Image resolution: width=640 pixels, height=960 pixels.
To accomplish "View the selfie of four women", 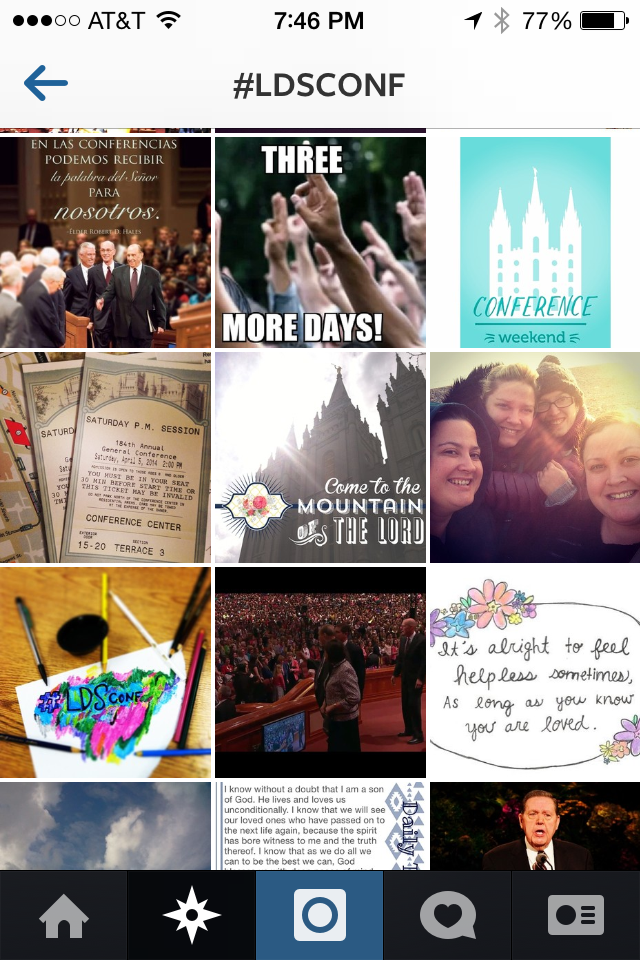I will point(535,457).
